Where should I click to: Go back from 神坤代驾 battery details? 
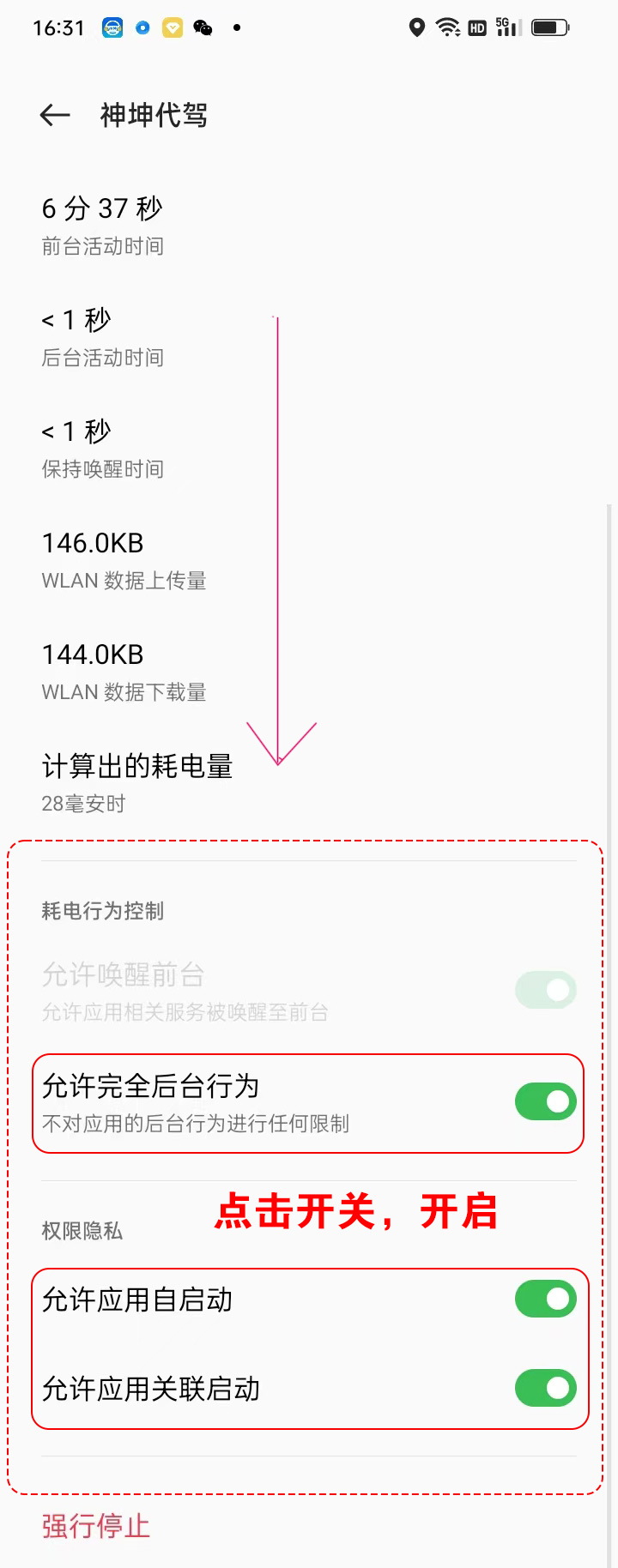(x=55, y=115)
